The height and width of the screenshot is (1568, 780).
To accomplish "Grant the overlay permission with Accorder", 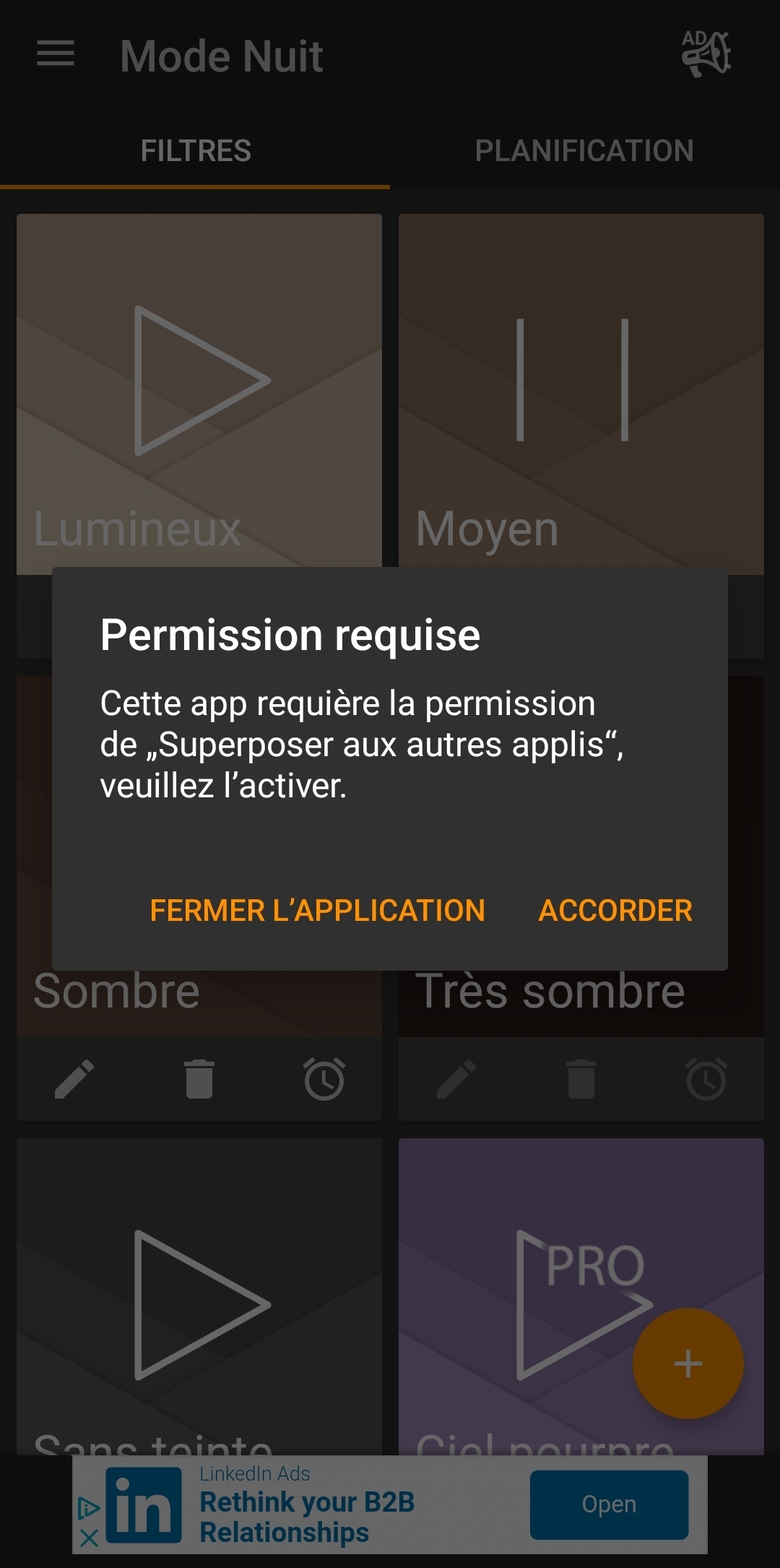I will coord(615,910).
